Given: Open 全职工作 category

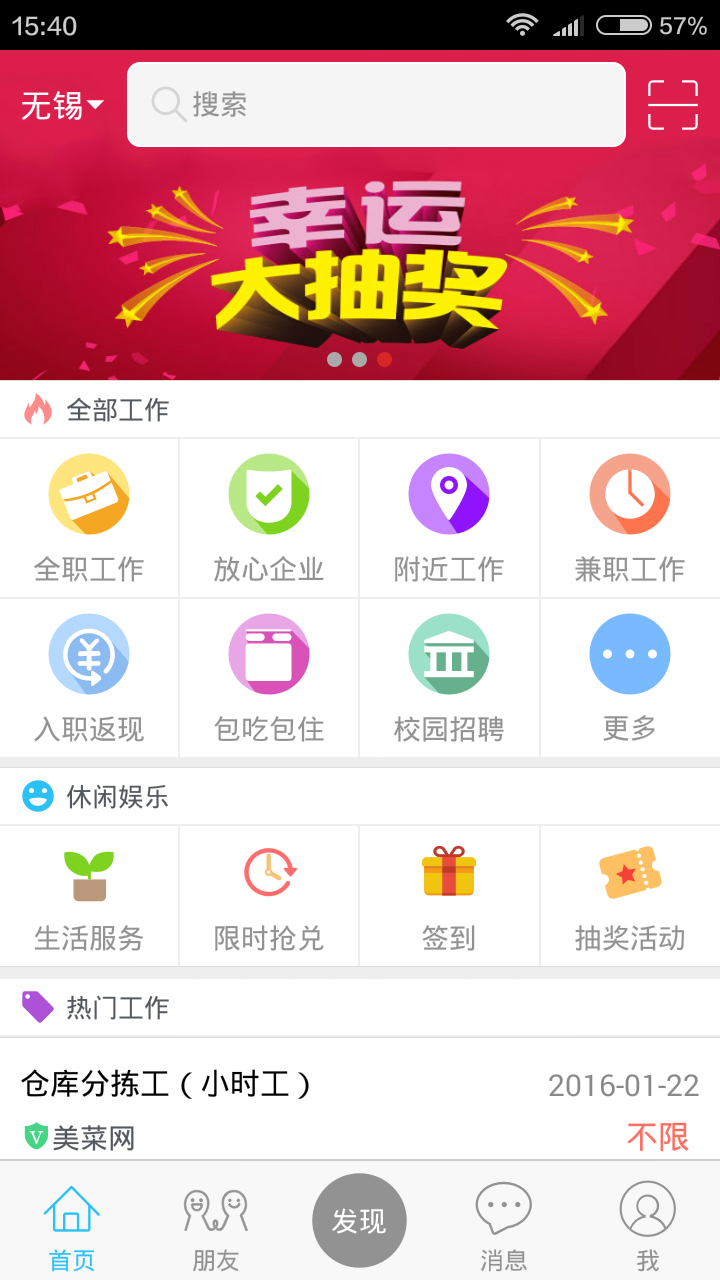Looking at the screenshot, I should [89, 518].
